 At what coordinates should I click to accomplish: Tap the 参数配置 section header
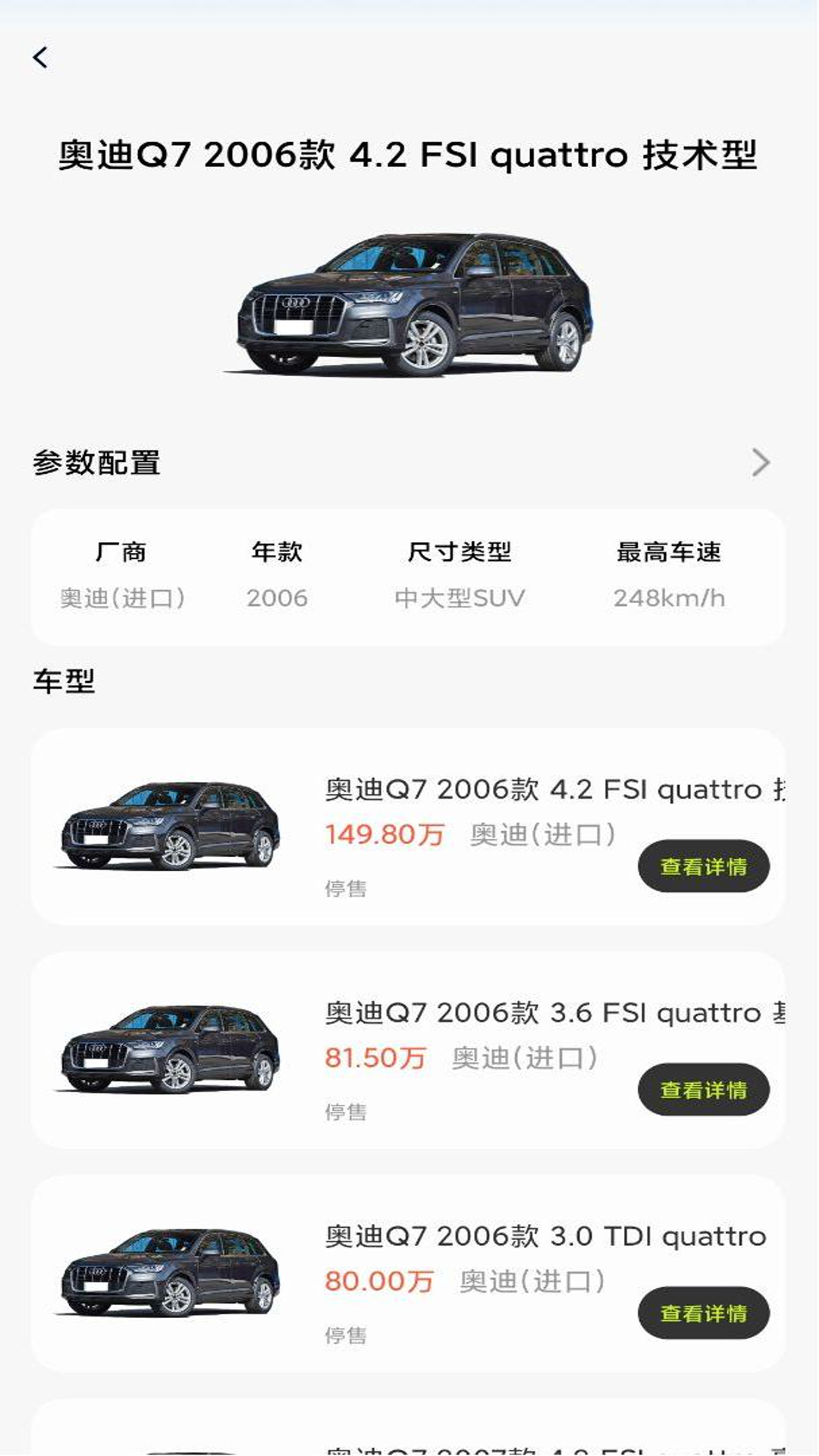coord(96,463)
